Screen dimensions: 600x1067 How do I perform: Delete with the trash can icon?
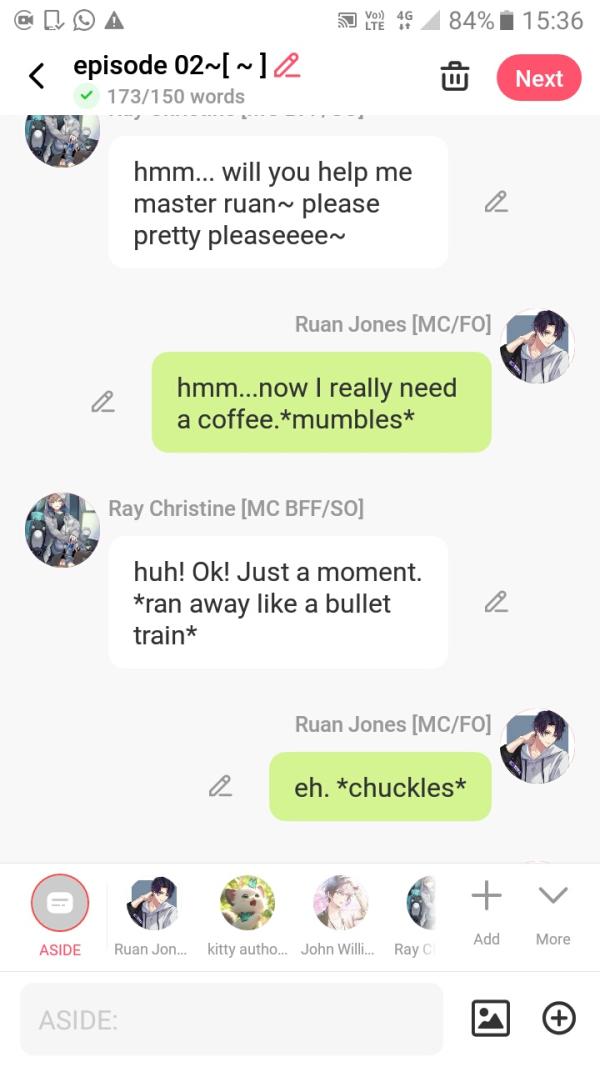pyautogui.click(x=455, y=77)
